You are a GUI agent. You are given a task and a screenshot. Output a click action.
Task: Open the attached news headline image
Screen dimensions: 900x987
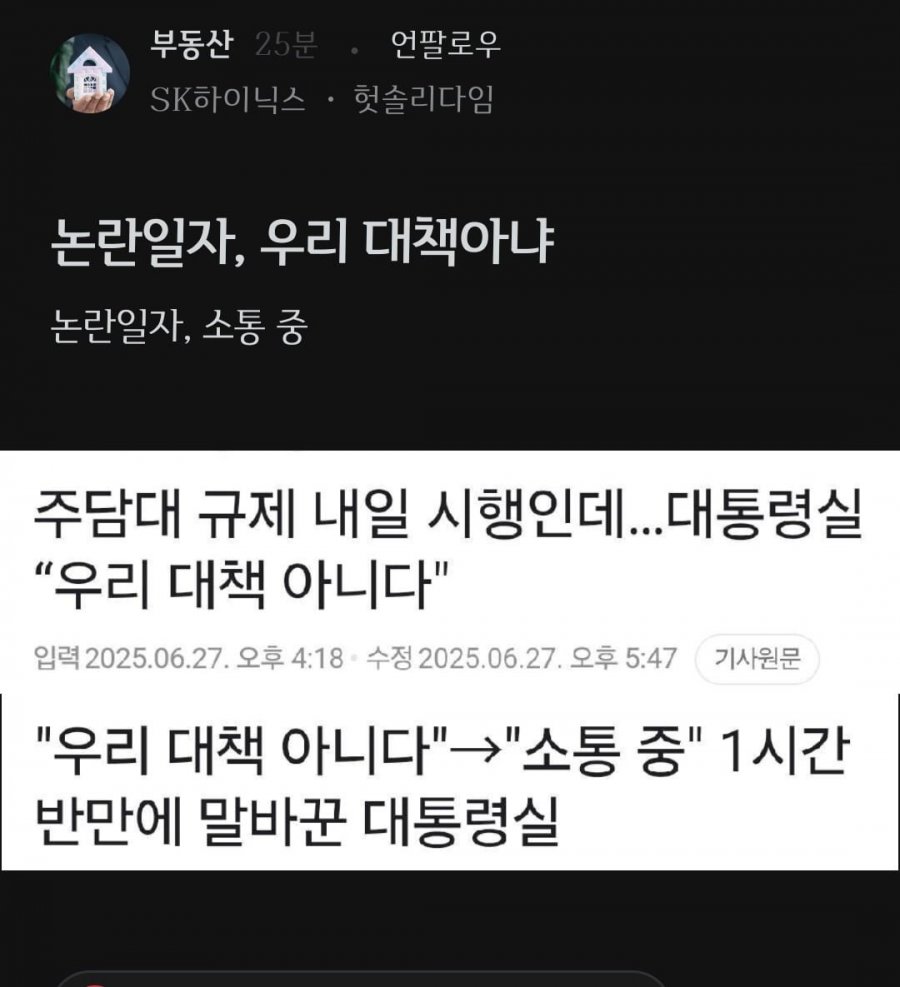[450, 660]
